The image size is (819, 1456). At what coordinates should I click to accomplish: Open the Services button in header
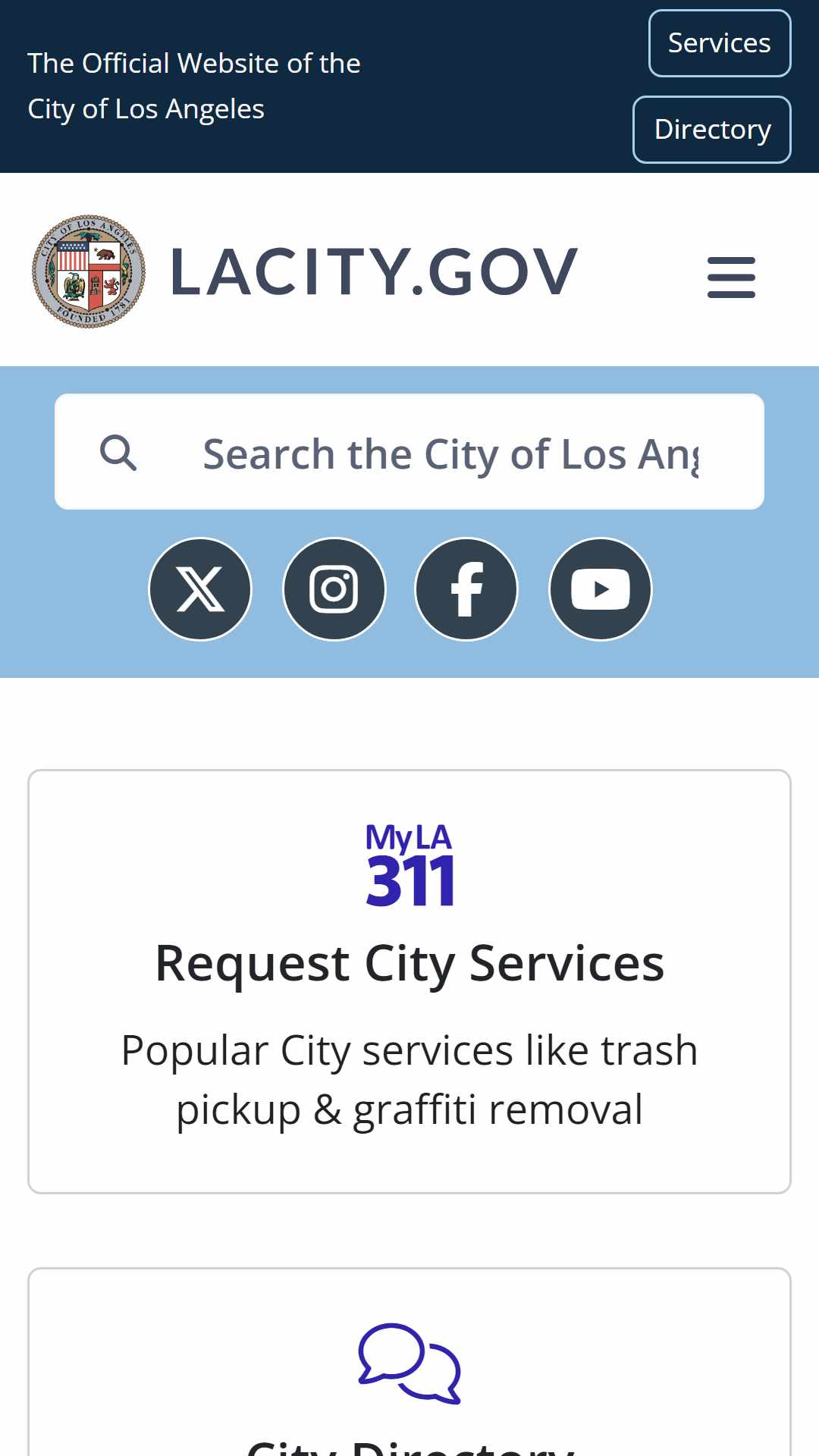(x=719, y=43)
